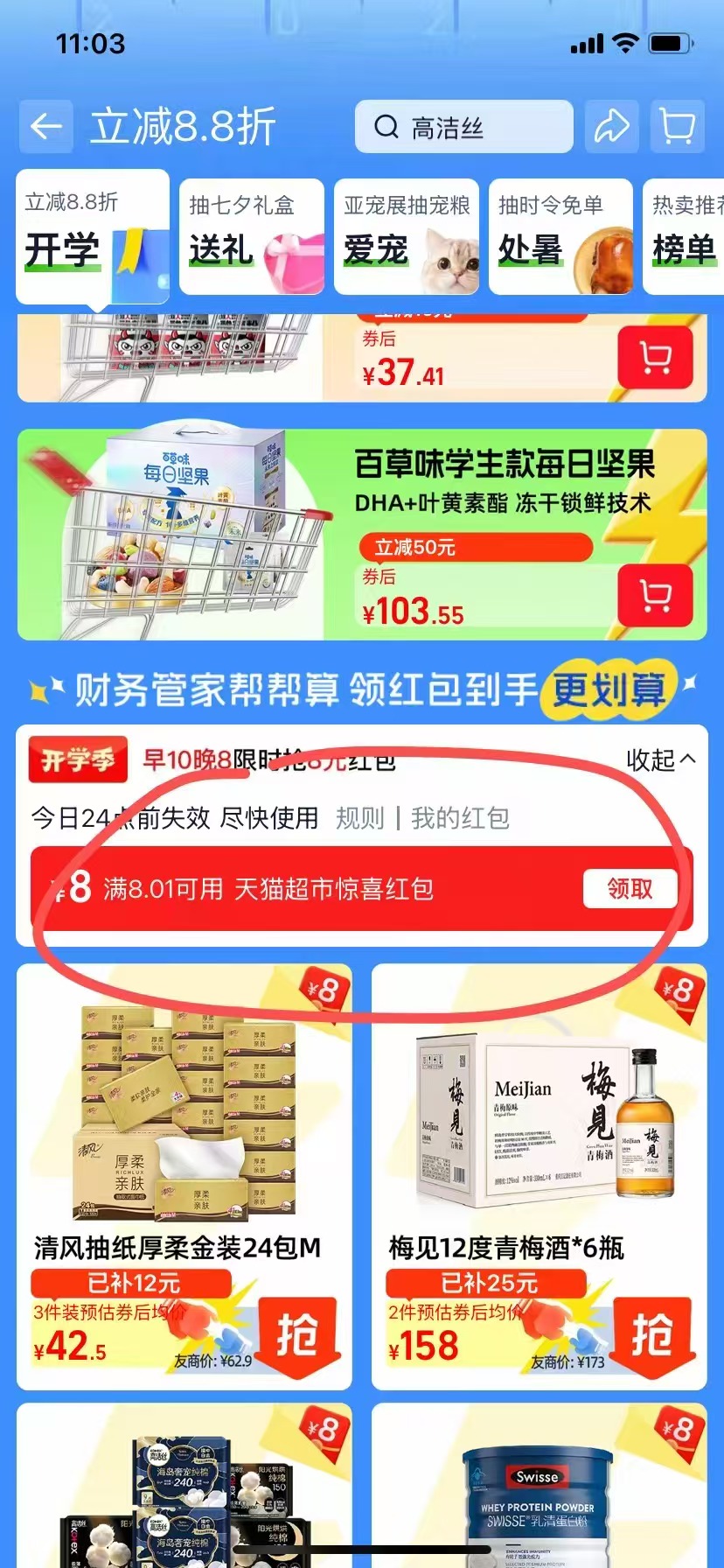
Task: Switch to the 送礼 tab
Action: click(252, 234)
